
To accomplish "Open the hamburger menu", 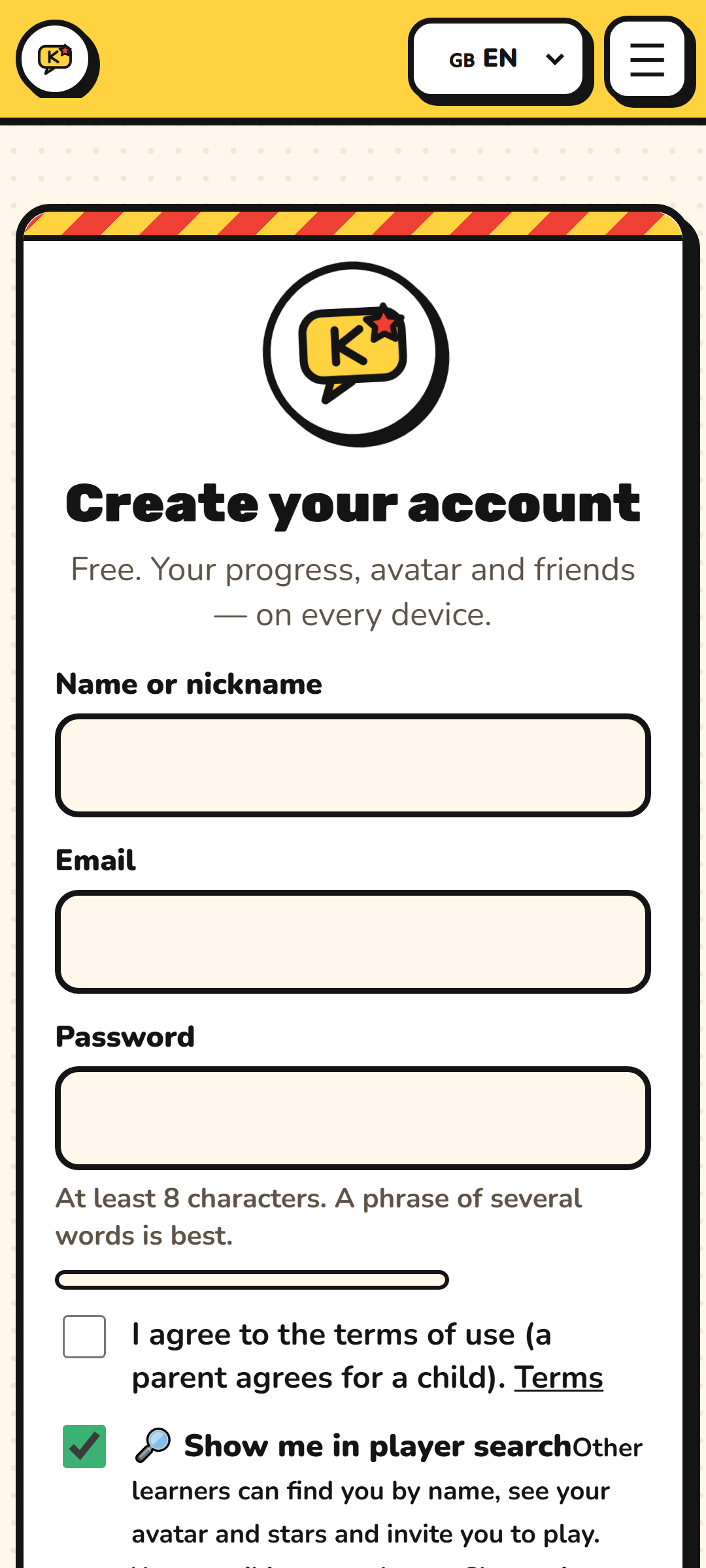I will click(x=647, y=59).
